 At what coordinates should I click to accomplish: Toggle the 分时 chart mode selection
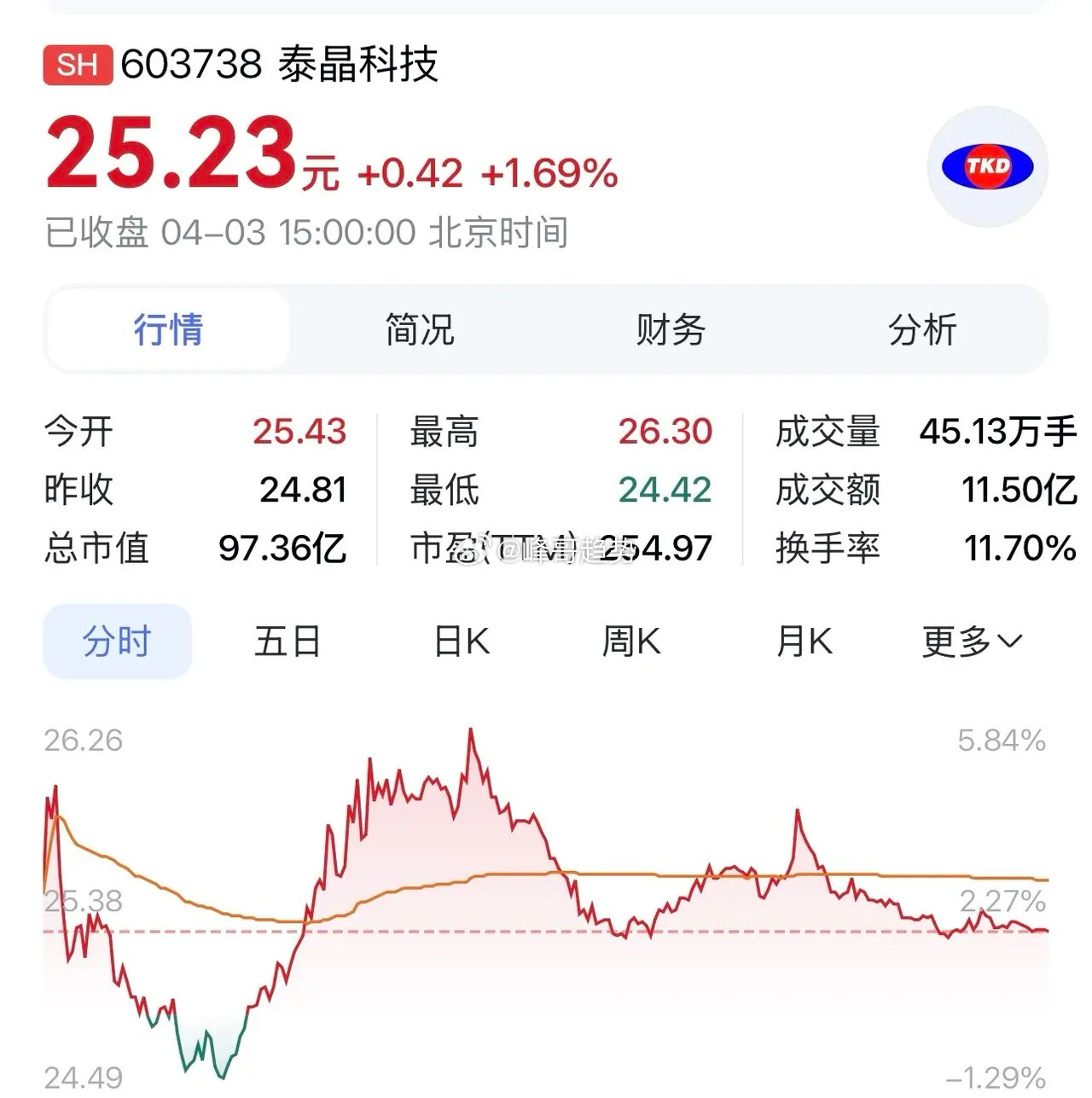point(116,642)
